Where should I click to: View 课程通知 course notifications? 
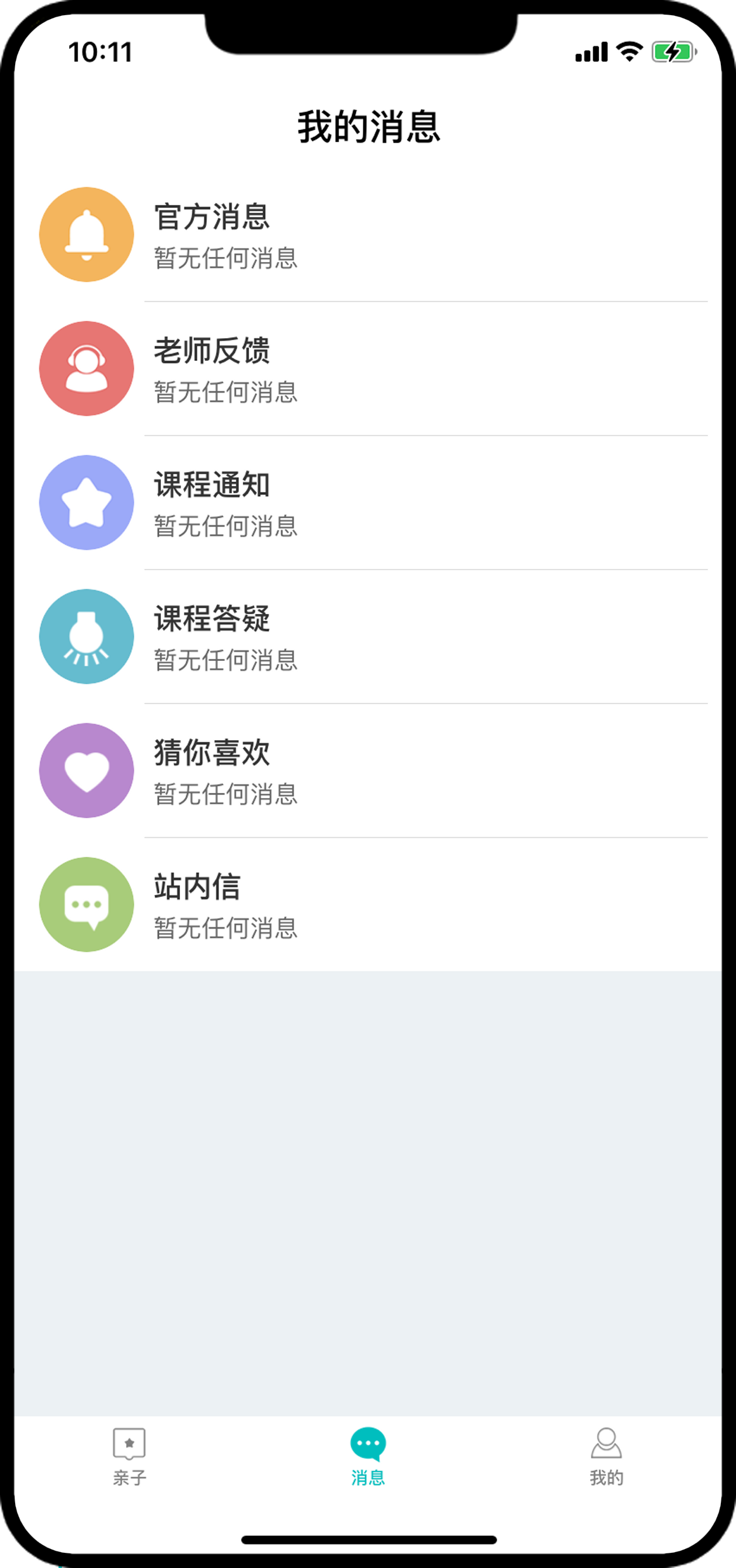[x=368, y=503]
